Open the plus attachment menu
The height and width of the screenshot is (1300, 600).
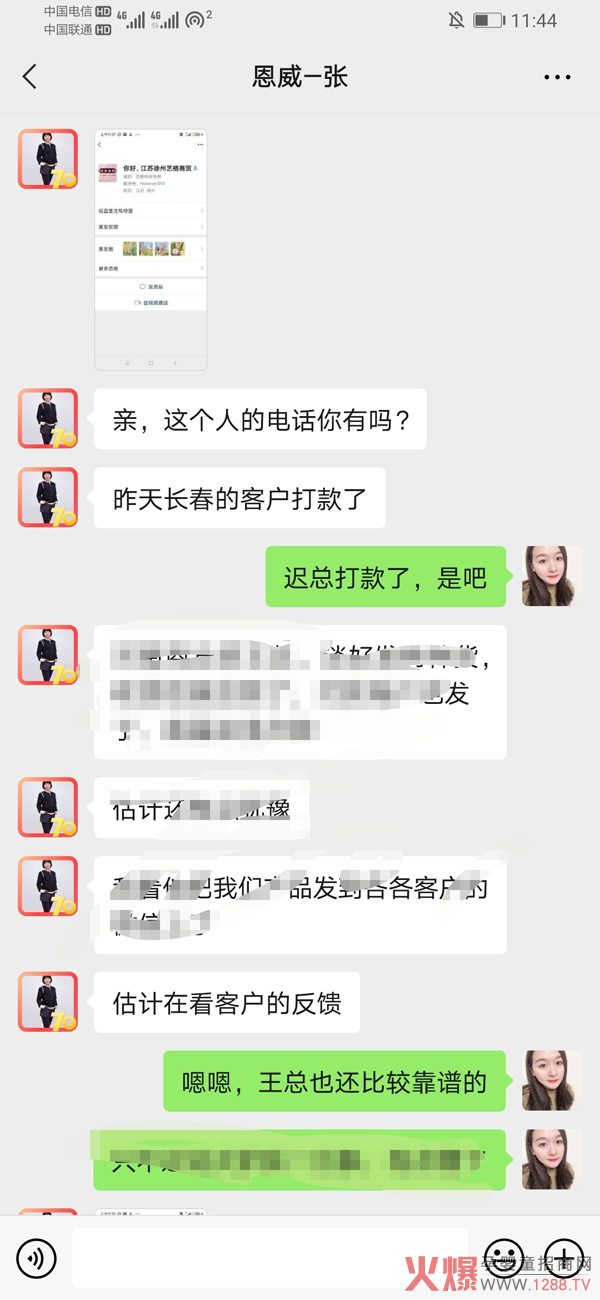pyautogui.click(x=564, y=1258)
